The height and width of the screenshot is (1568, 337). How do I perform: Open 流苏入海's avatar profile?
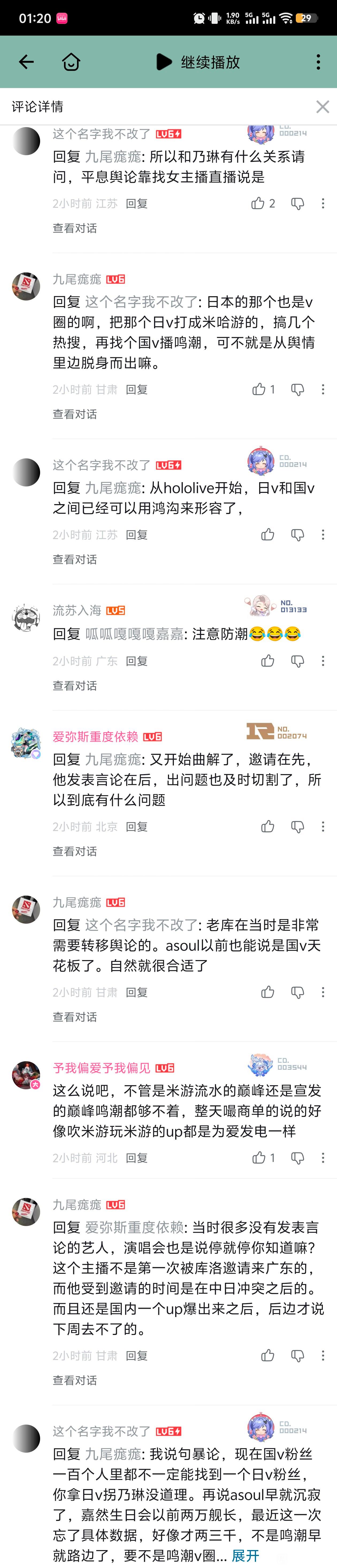tap(26, 618)
